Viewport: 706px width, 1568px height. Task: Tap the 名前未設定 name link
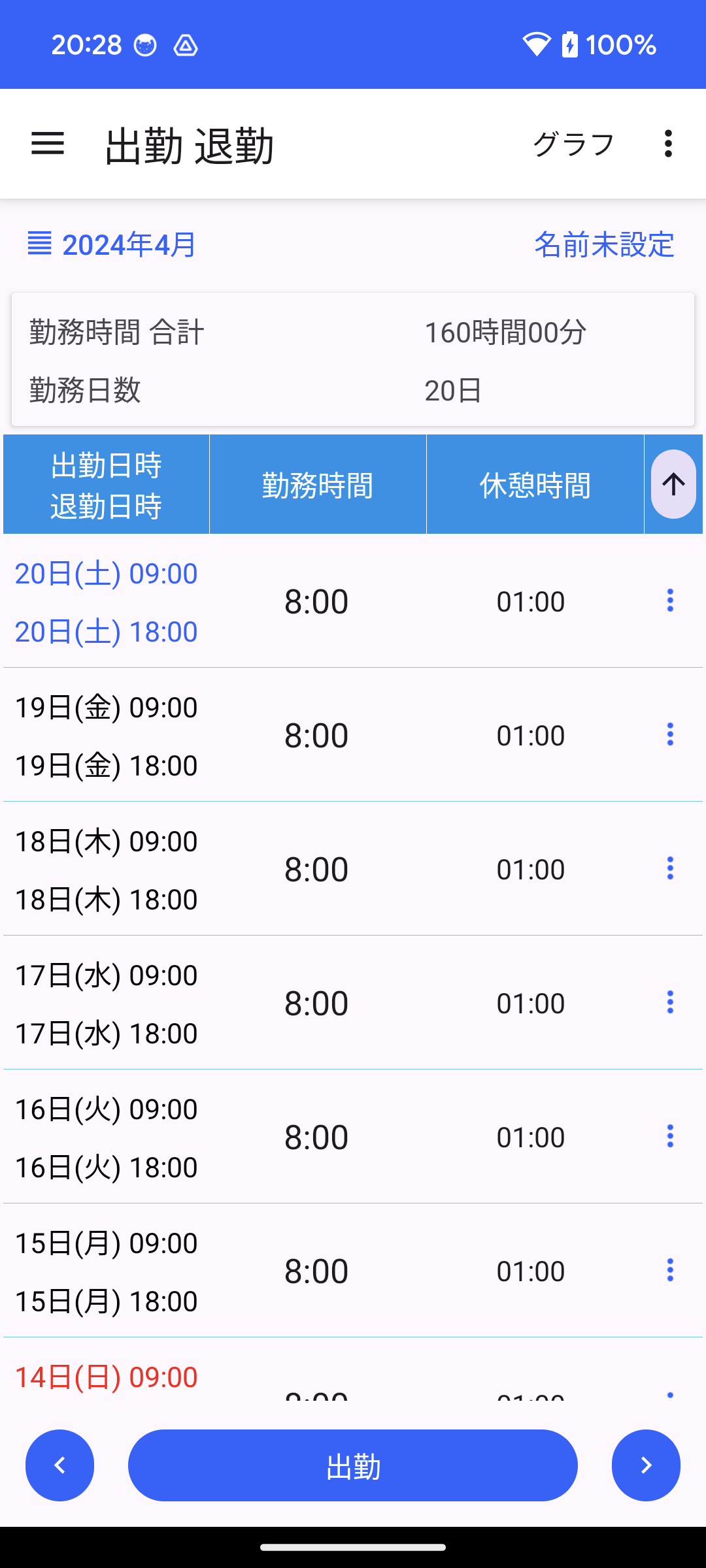[603, 245]
